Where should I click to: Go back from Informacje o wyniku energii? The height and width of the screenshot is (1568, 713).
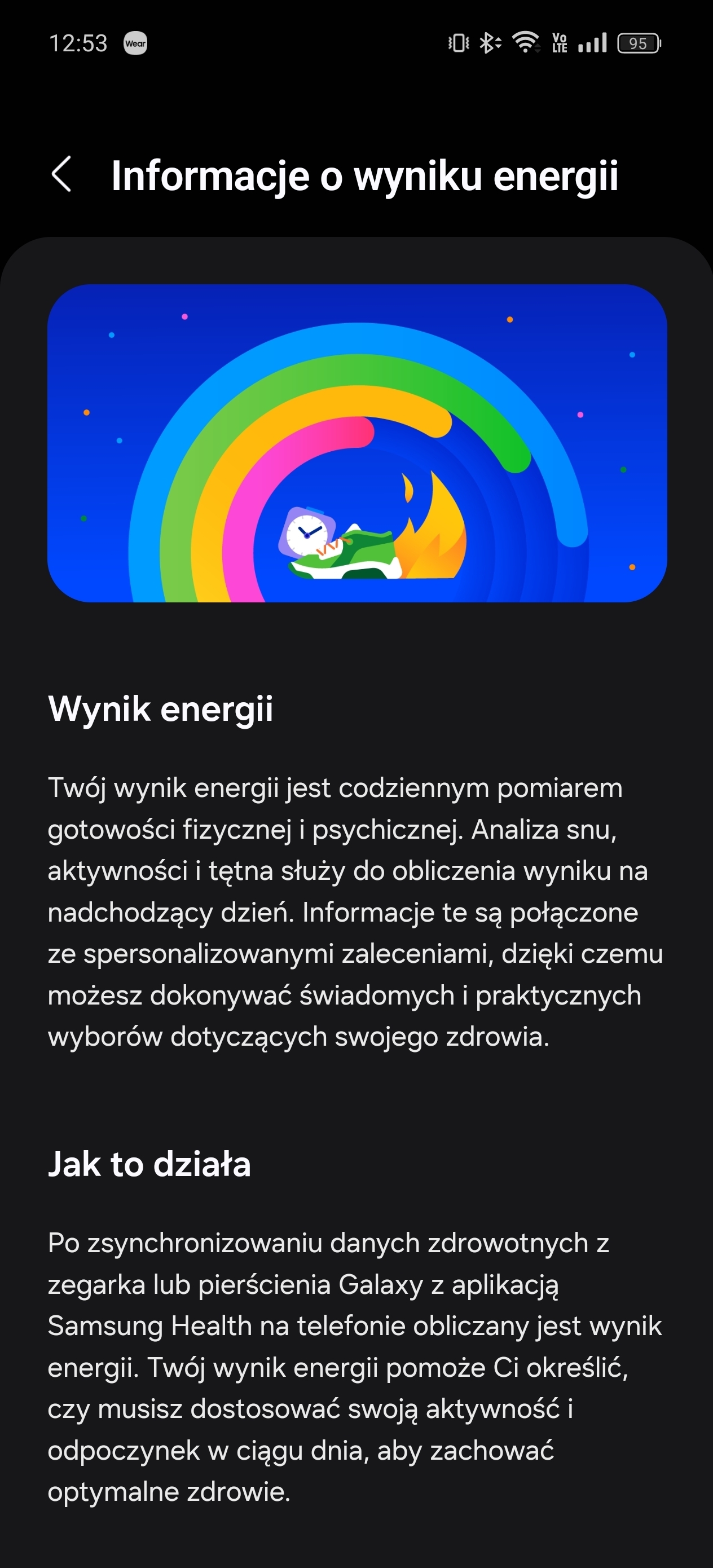(61, 174)
